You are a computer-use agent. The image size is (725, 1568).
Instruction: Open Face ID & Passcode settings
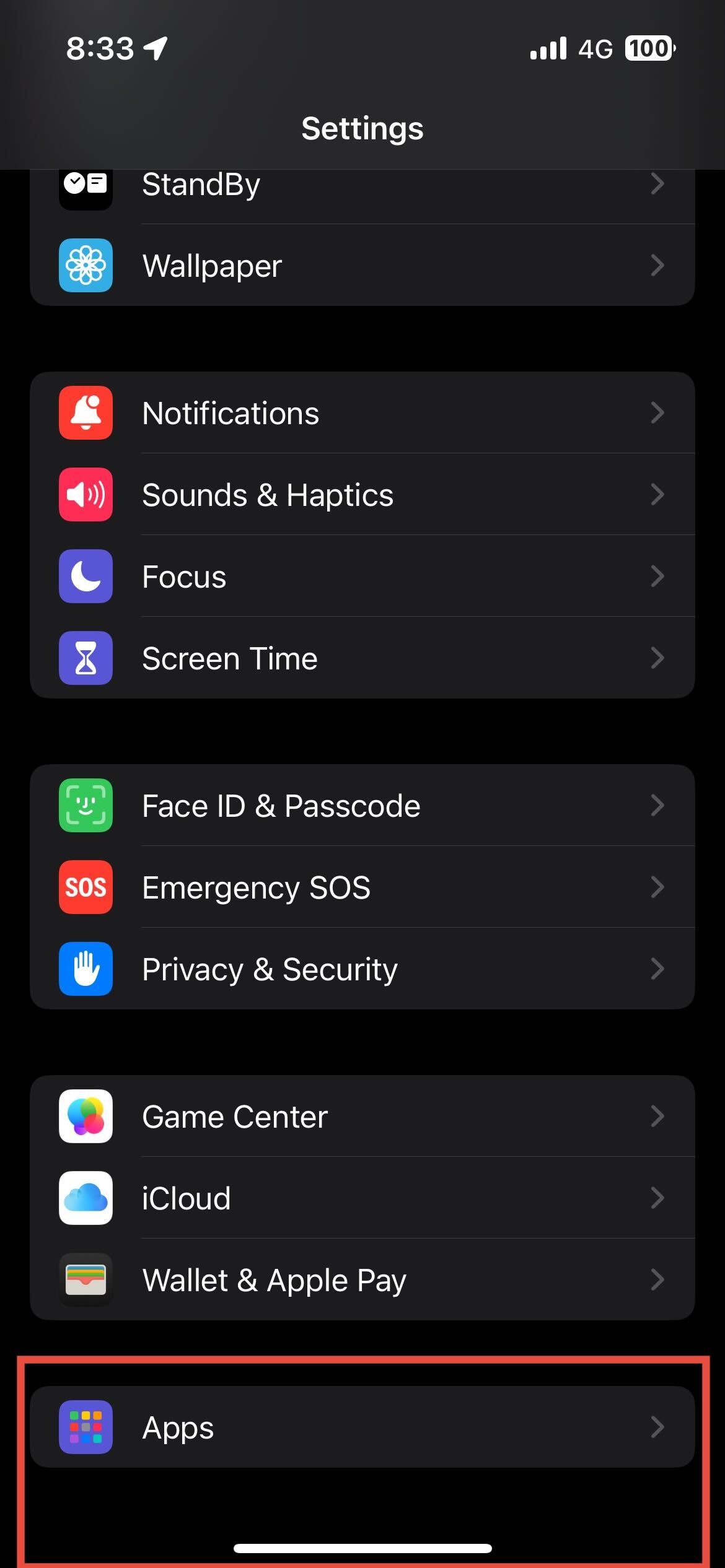pos(362,805)
